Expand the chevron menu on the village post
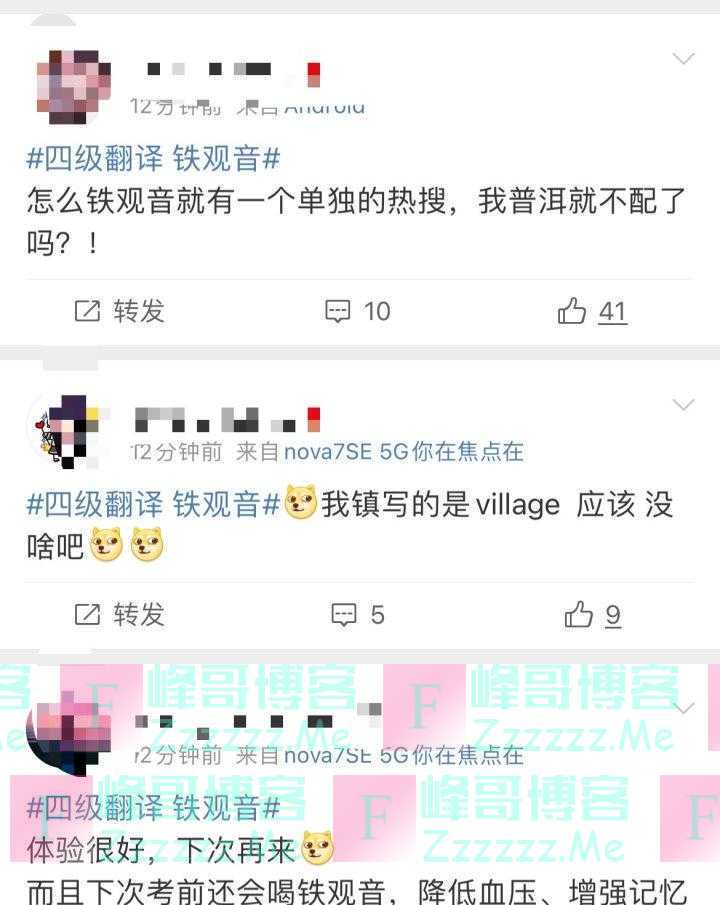 click(684, 405)
